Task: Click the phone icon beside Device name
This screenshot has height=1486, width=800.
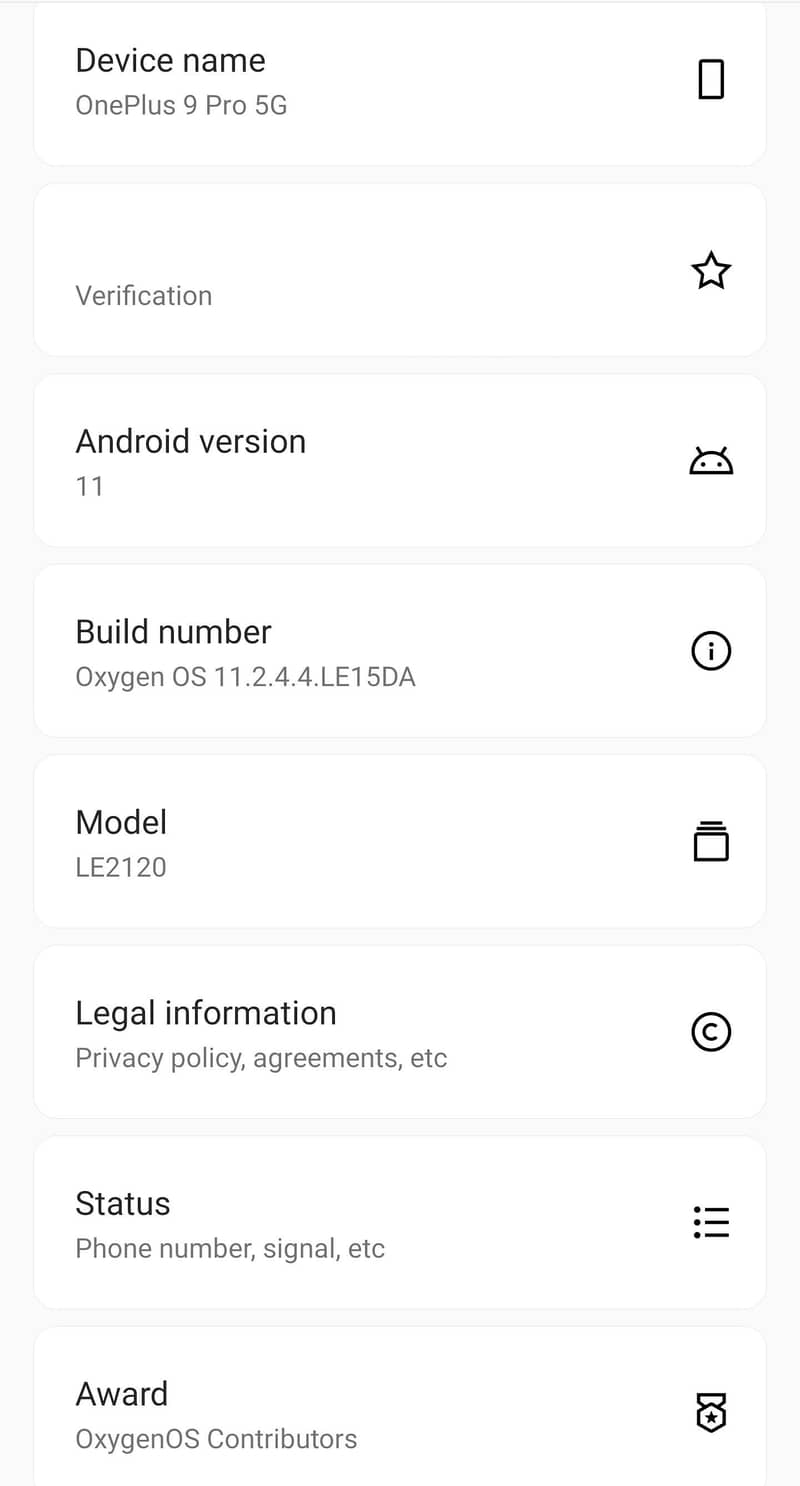Action: point(710,80)
